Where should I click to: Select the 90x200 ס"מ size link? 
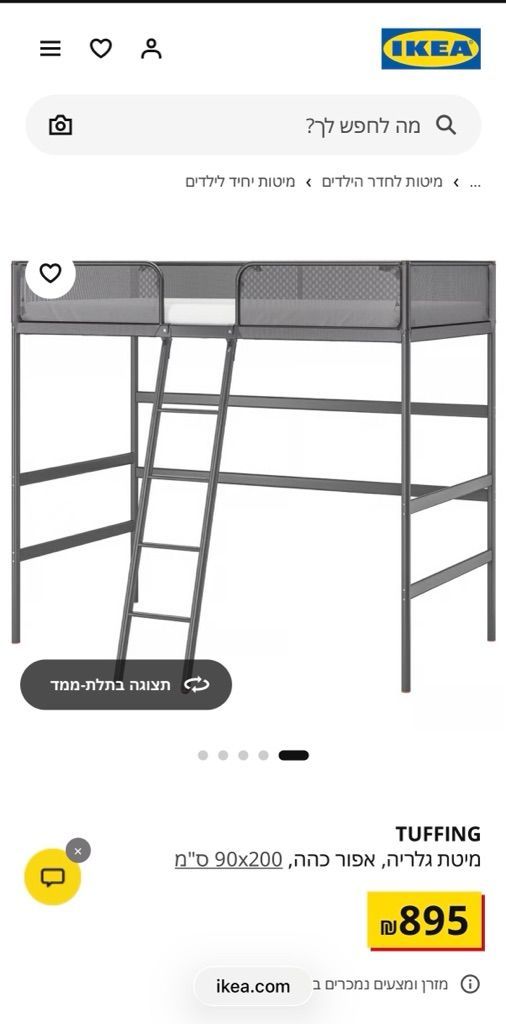pyautogui.click(x=228, y=860)
